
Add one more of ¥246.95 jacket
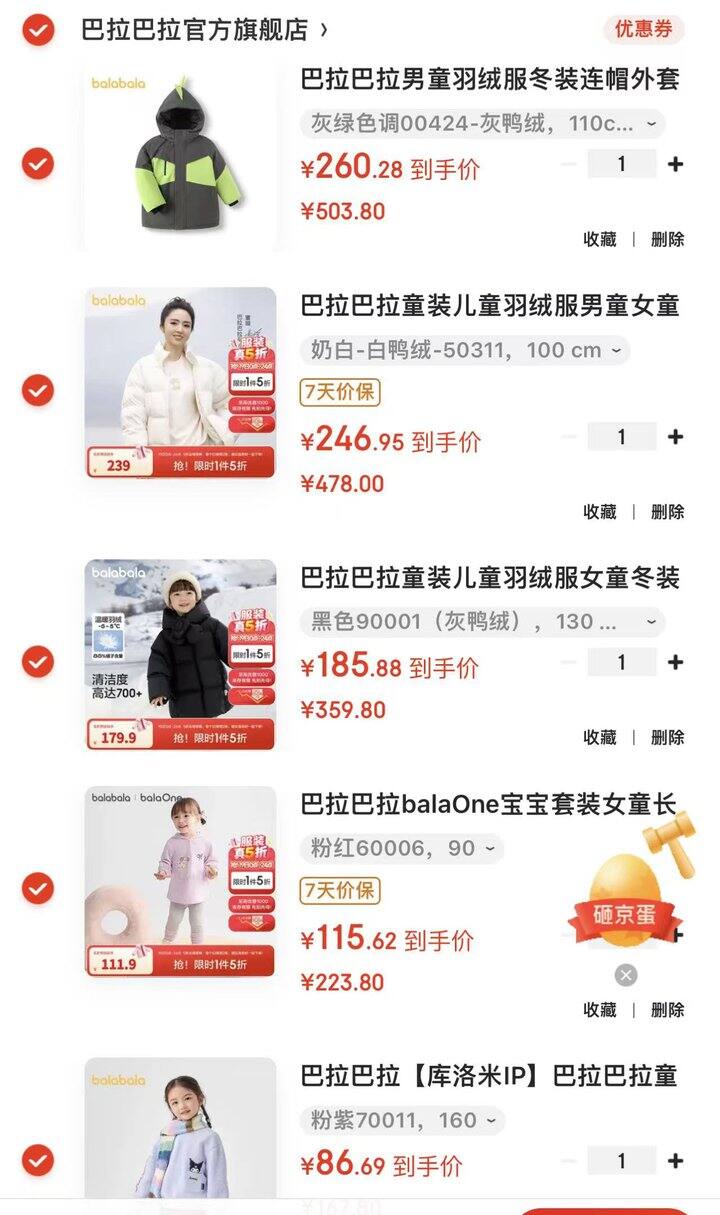675,437
